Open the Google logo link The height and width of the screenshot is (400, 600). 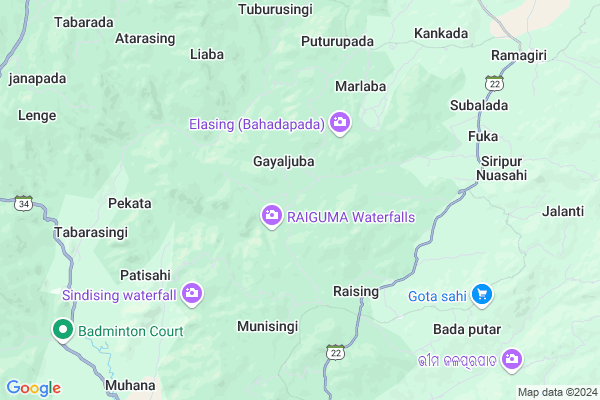pos(33,388)
